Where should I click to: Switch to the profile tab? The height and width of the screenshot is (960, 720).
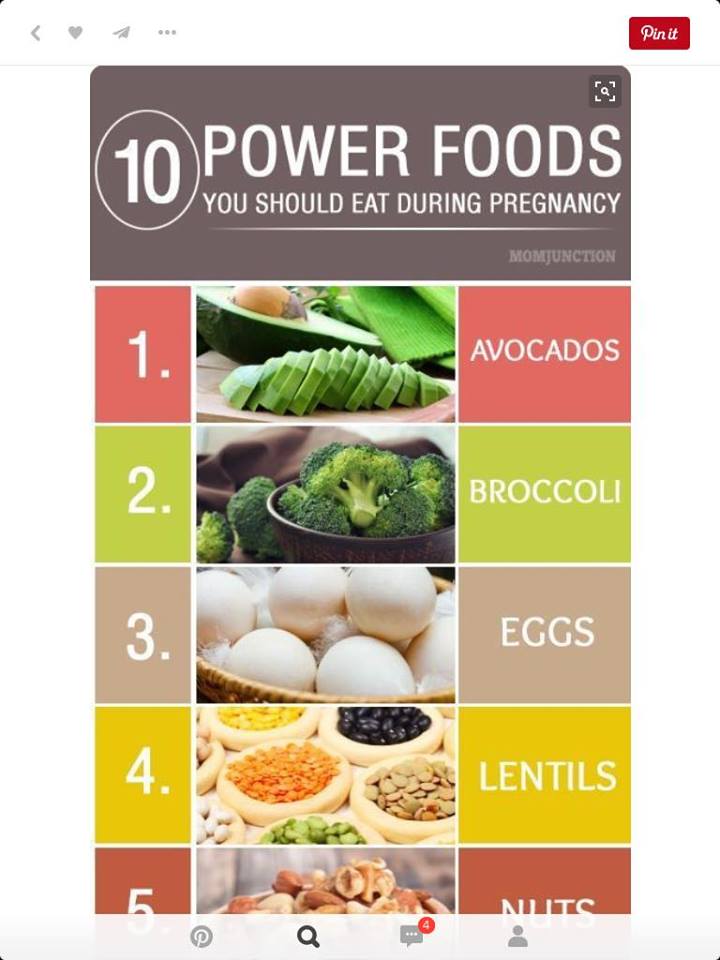(517, 936)
